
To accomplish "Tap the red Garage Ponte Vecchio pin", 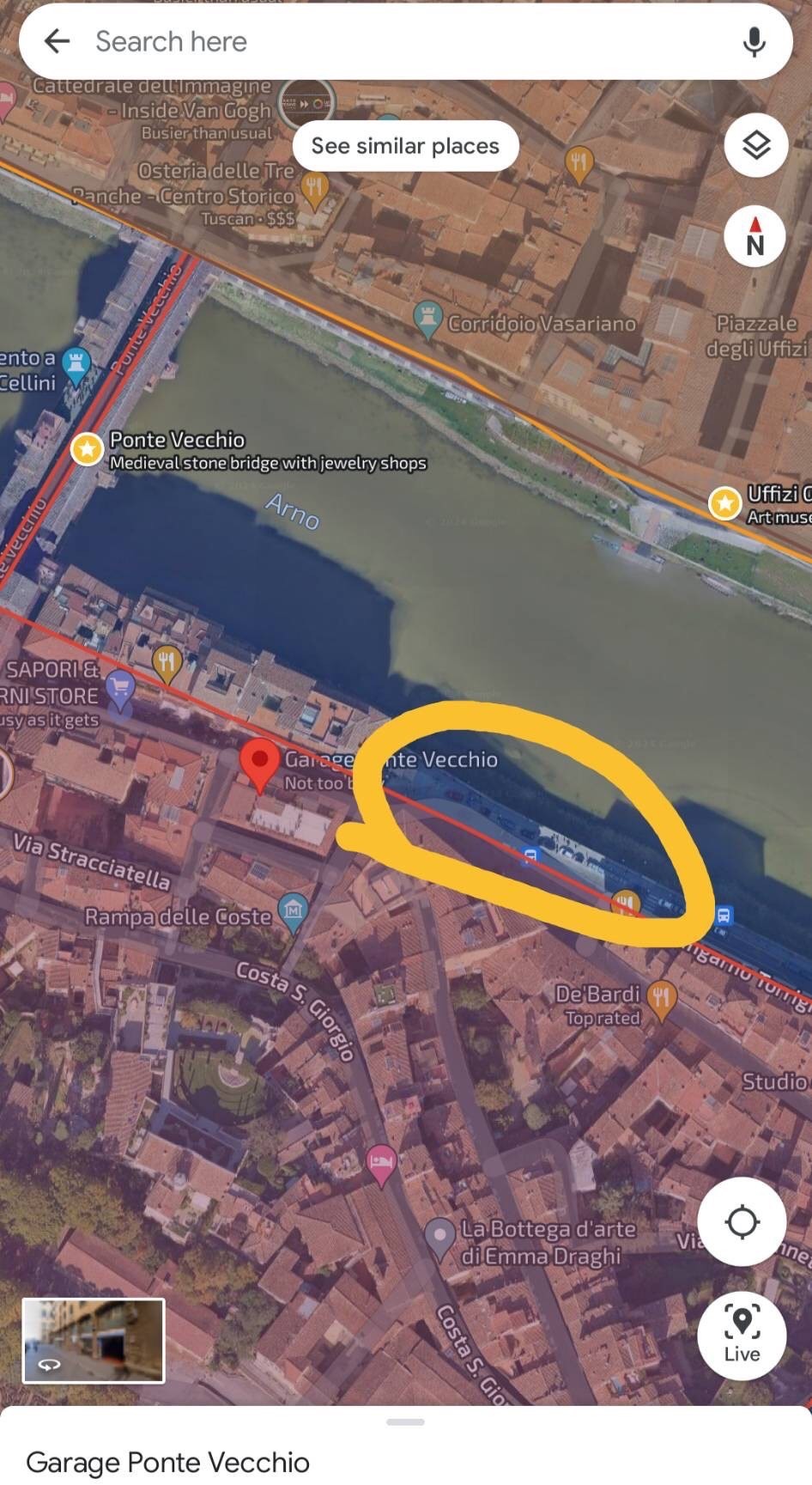I will tap(259, 763).
